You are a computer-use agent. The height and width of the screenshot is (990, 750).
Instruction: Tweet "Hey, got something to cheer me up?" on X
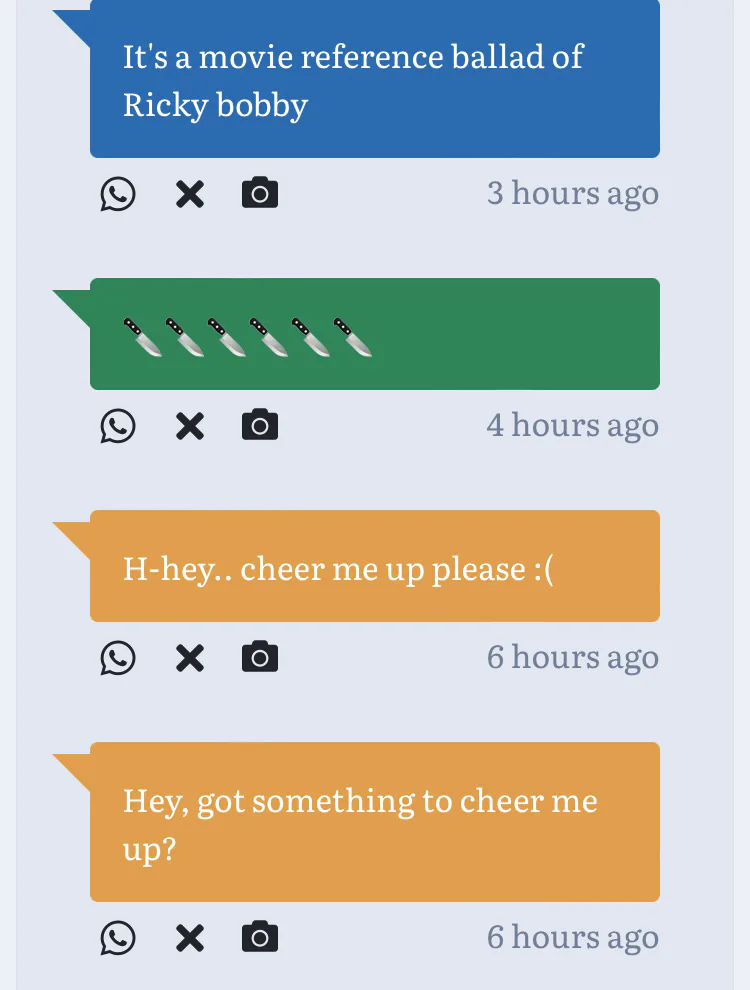(190, 937)
